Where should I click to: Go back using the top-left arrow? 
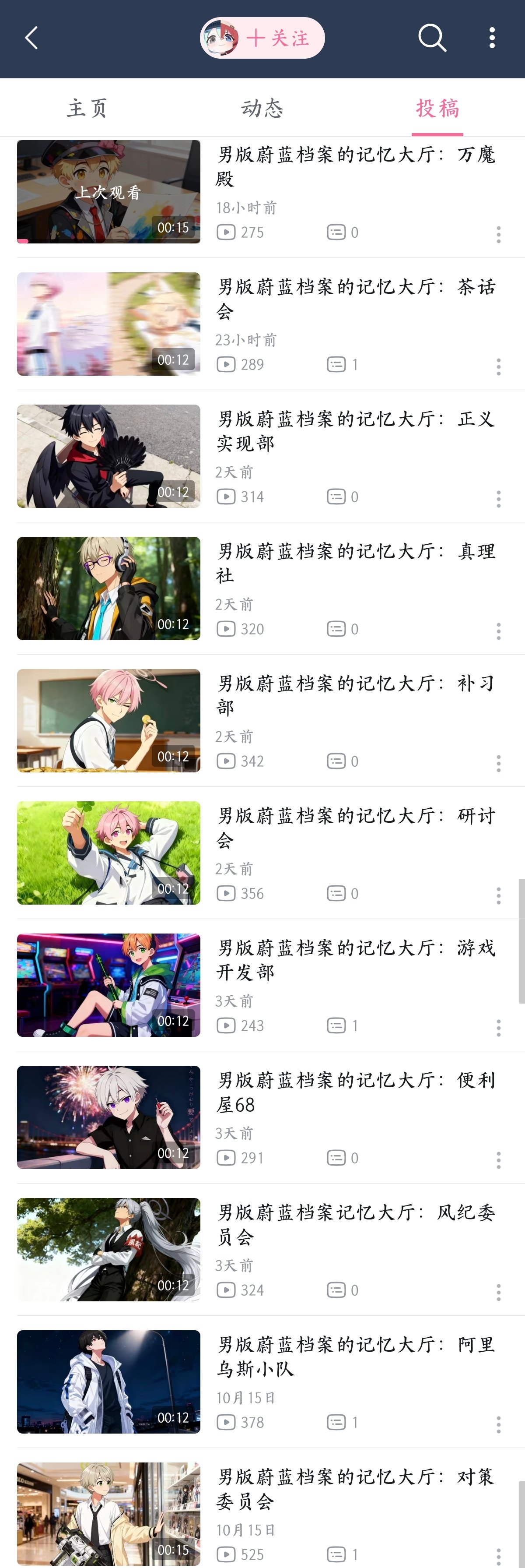31,38
